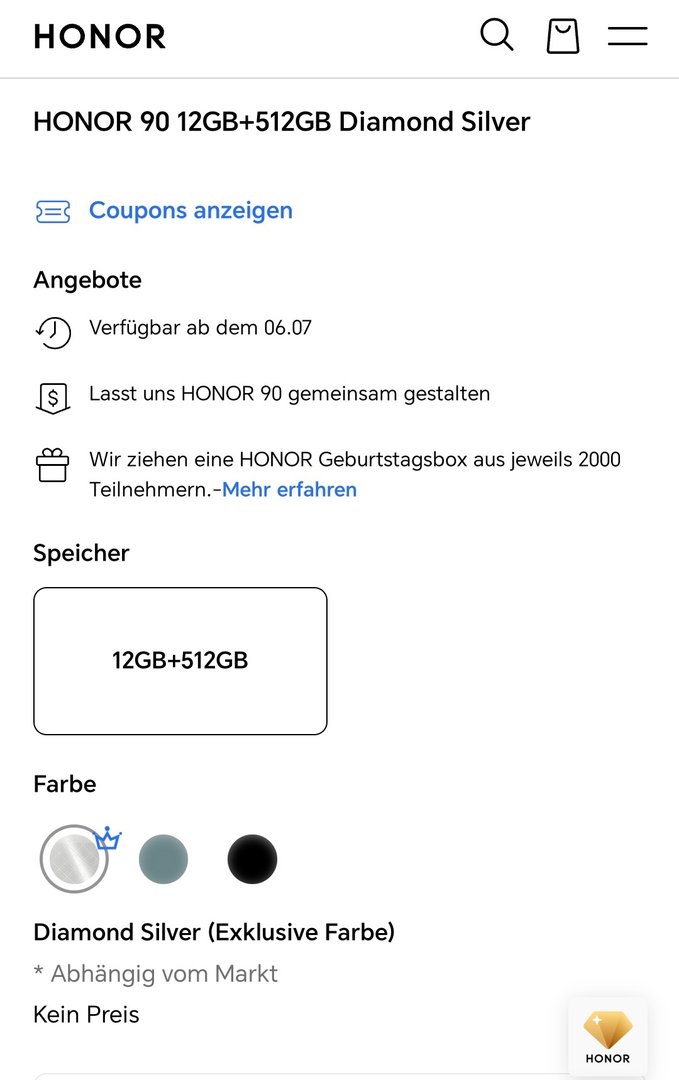Open the floating HONOR diamond badge
The width and height of the screenshot is (679, 1080).
(608, 1036)
